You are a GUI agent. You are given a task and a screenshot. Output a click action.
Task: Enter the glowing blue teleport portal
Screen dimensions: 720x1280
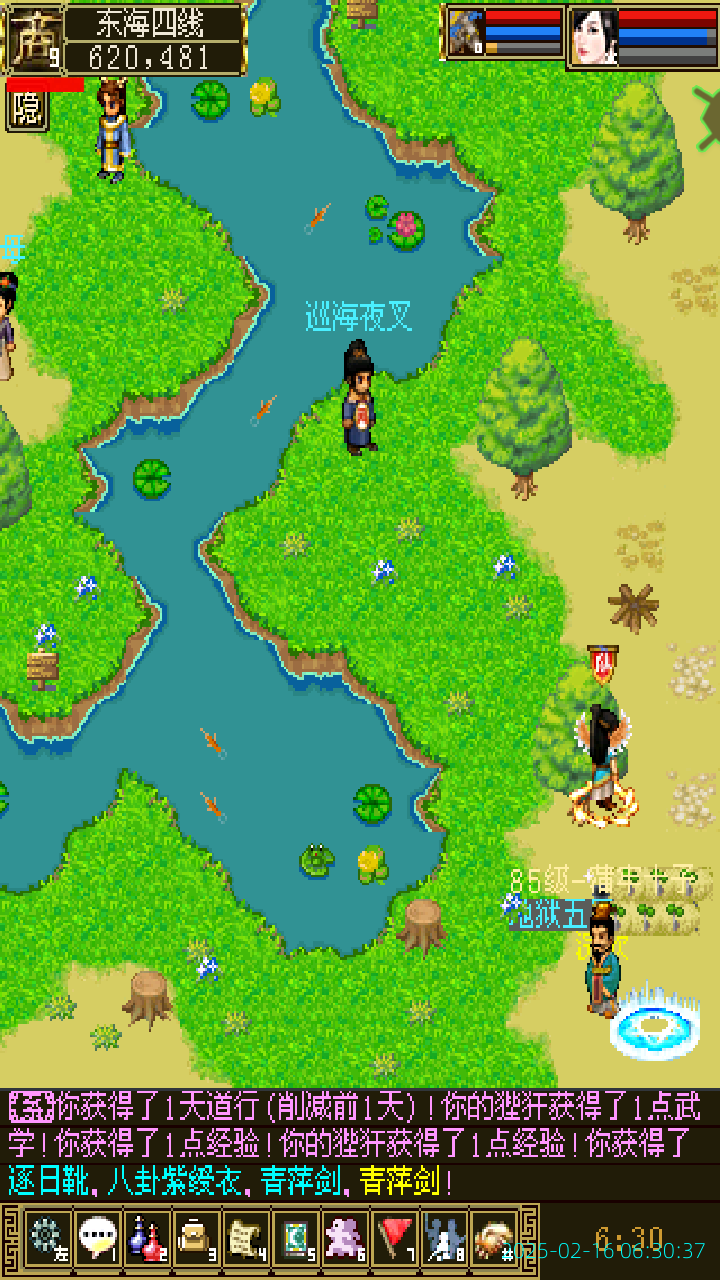click(x=656, y=1027)
